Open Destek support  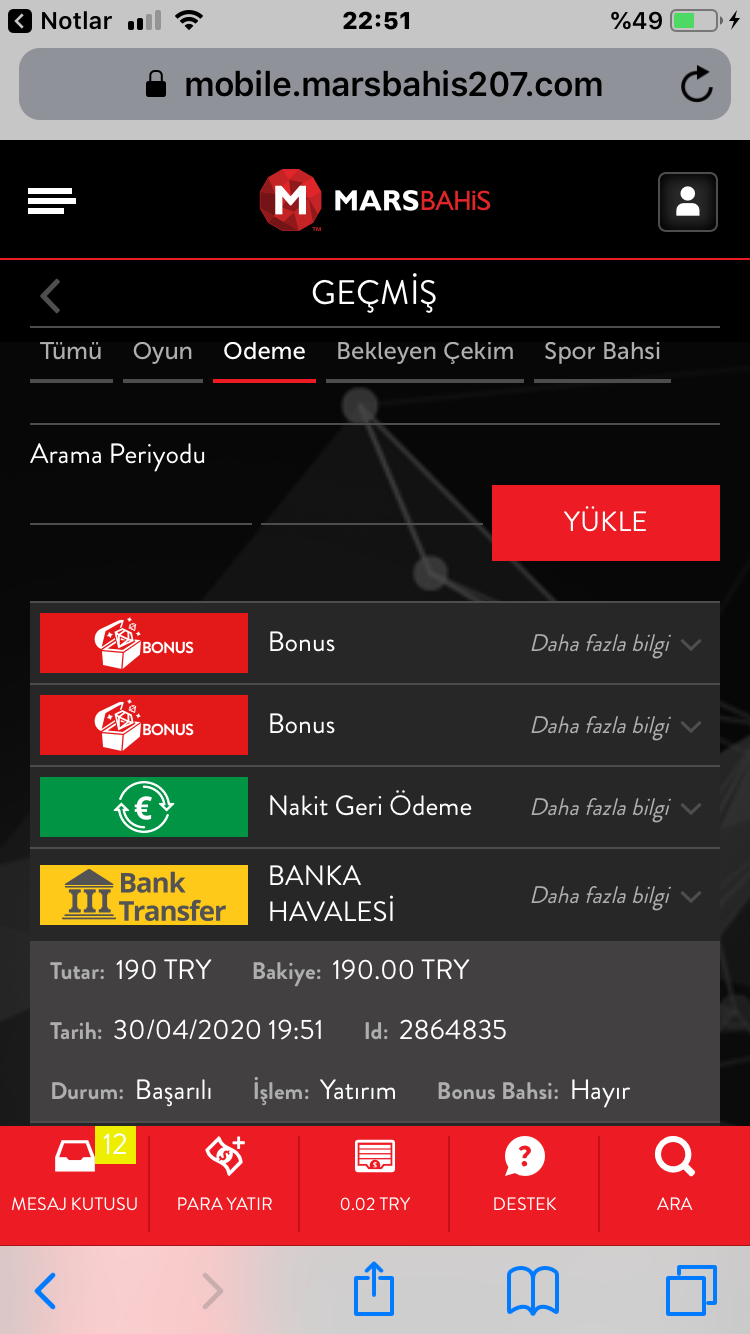(x=525, y=1178)
